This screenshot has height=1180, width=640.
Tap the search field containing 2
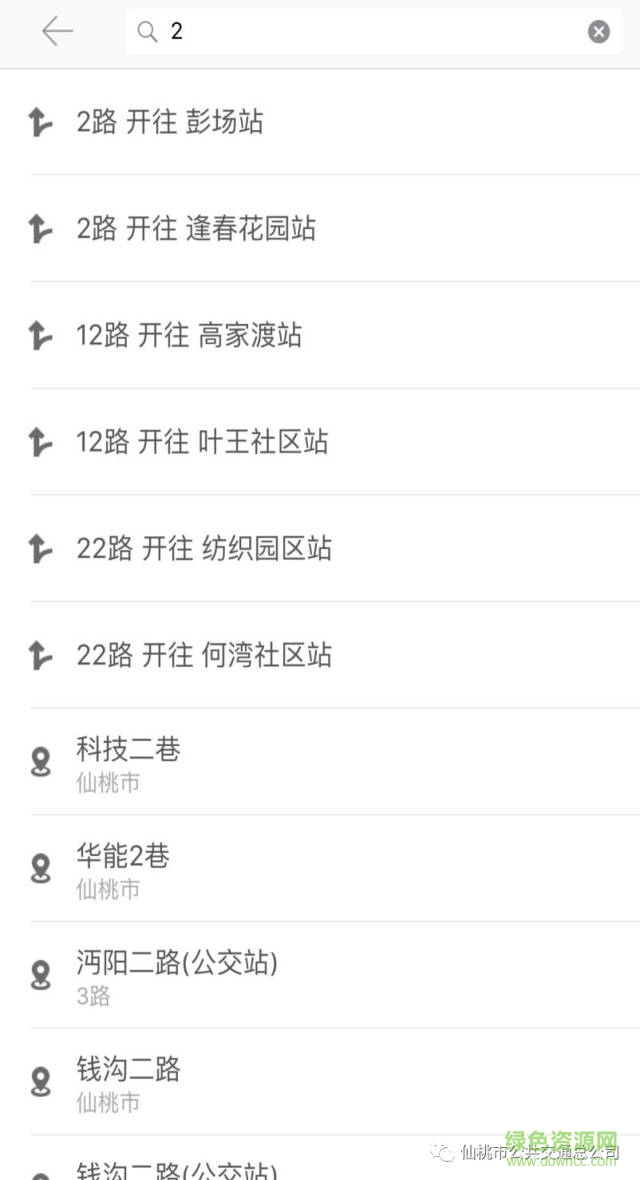click(x=370, y=32)
